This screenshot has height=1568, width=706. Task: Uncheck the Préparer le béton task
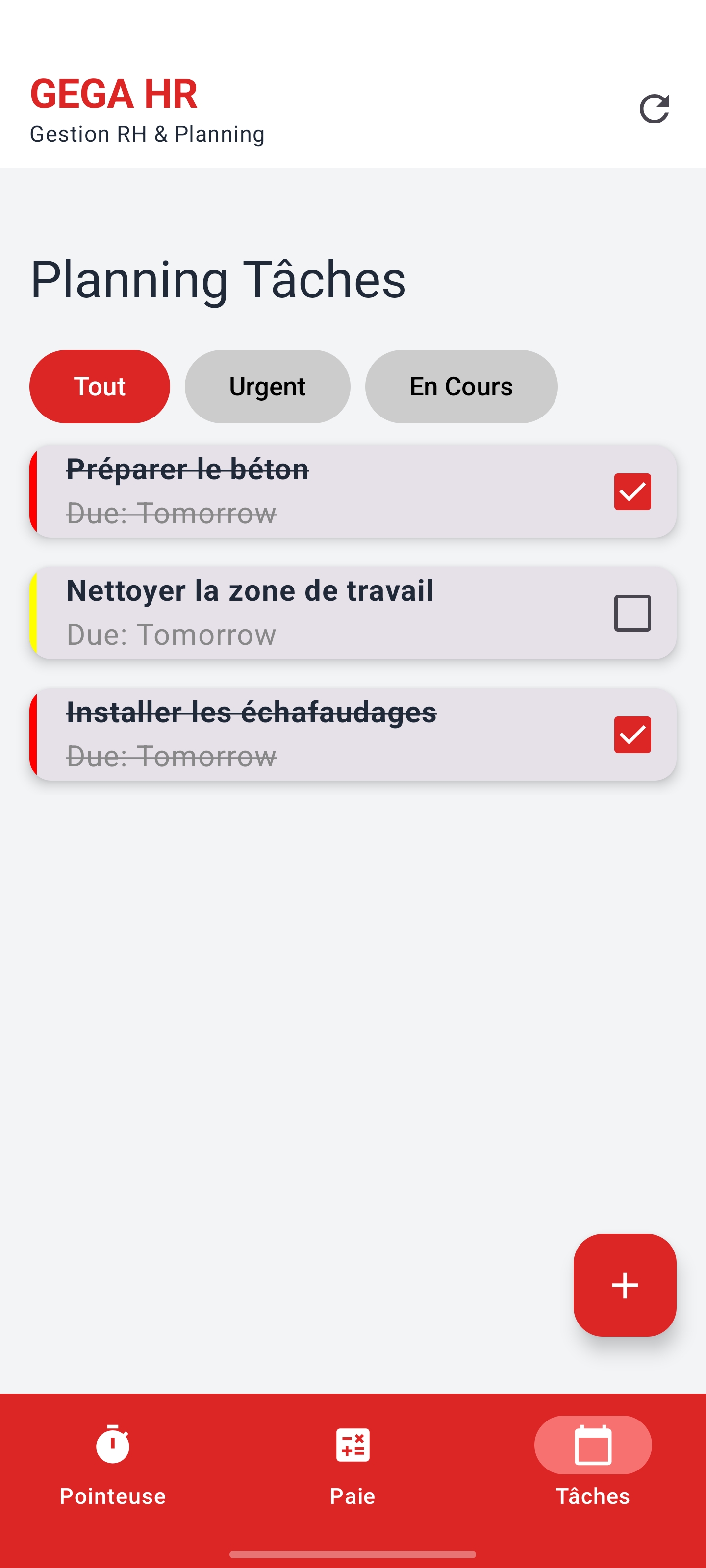(632, 491)
